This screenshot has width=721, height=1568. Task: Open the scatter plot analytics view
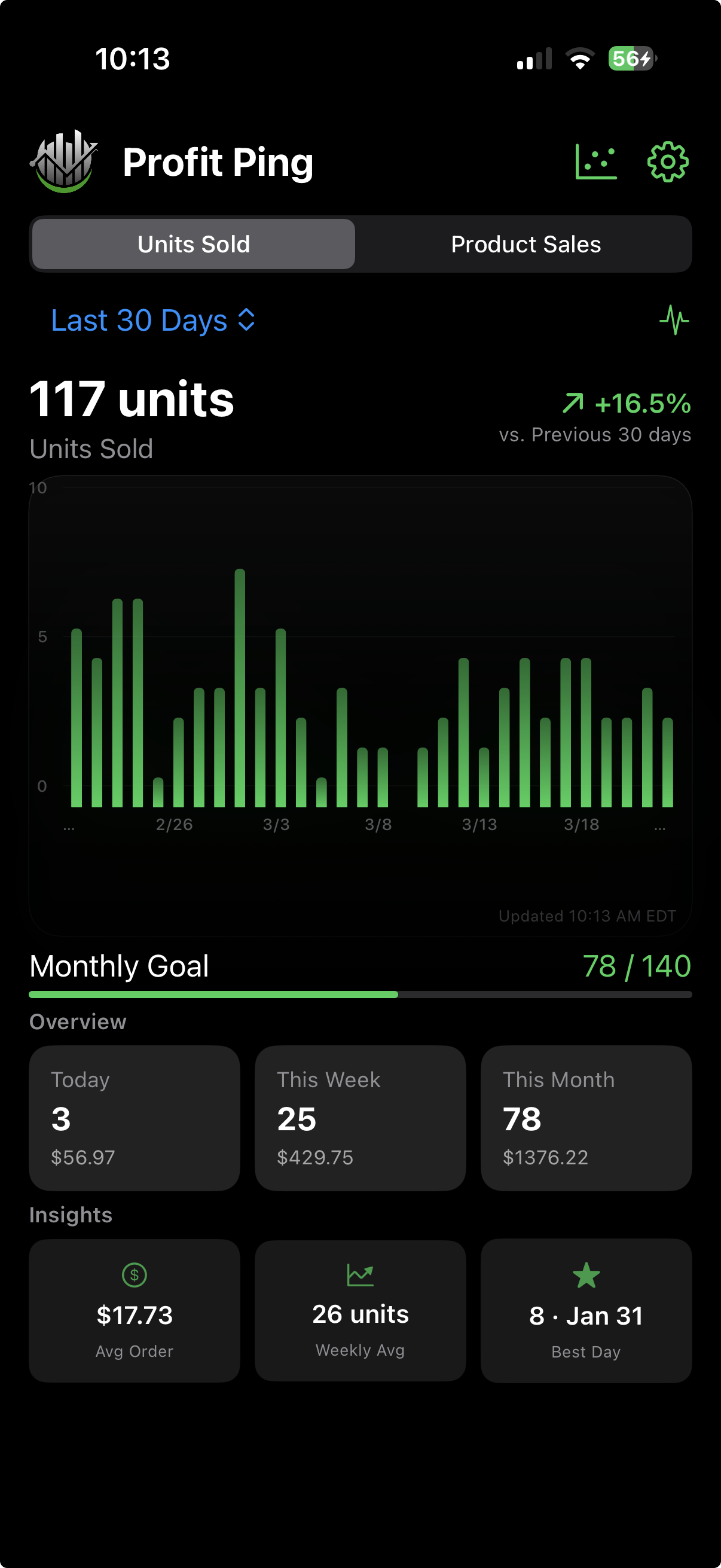click(597, 162)
